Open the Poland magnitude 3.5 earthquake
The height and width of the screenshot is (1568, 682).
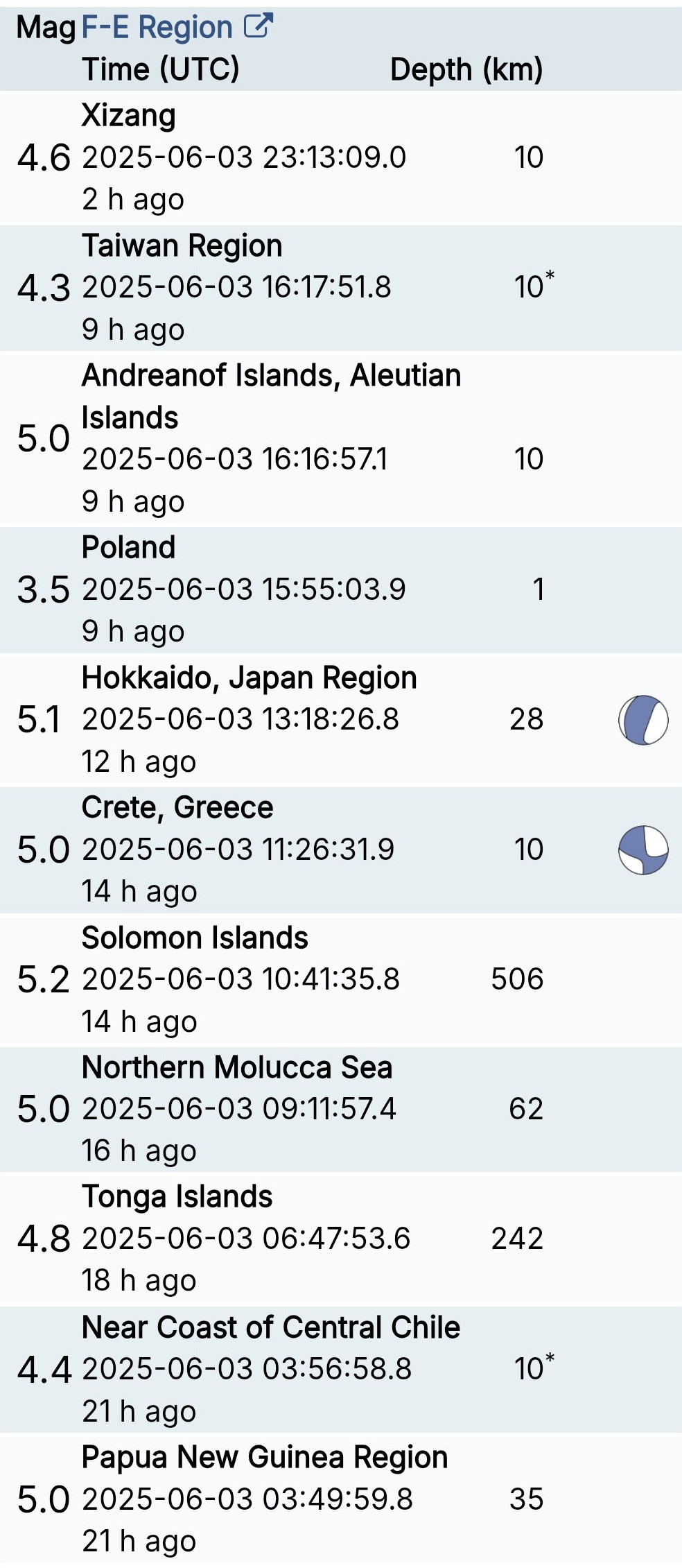341,589
